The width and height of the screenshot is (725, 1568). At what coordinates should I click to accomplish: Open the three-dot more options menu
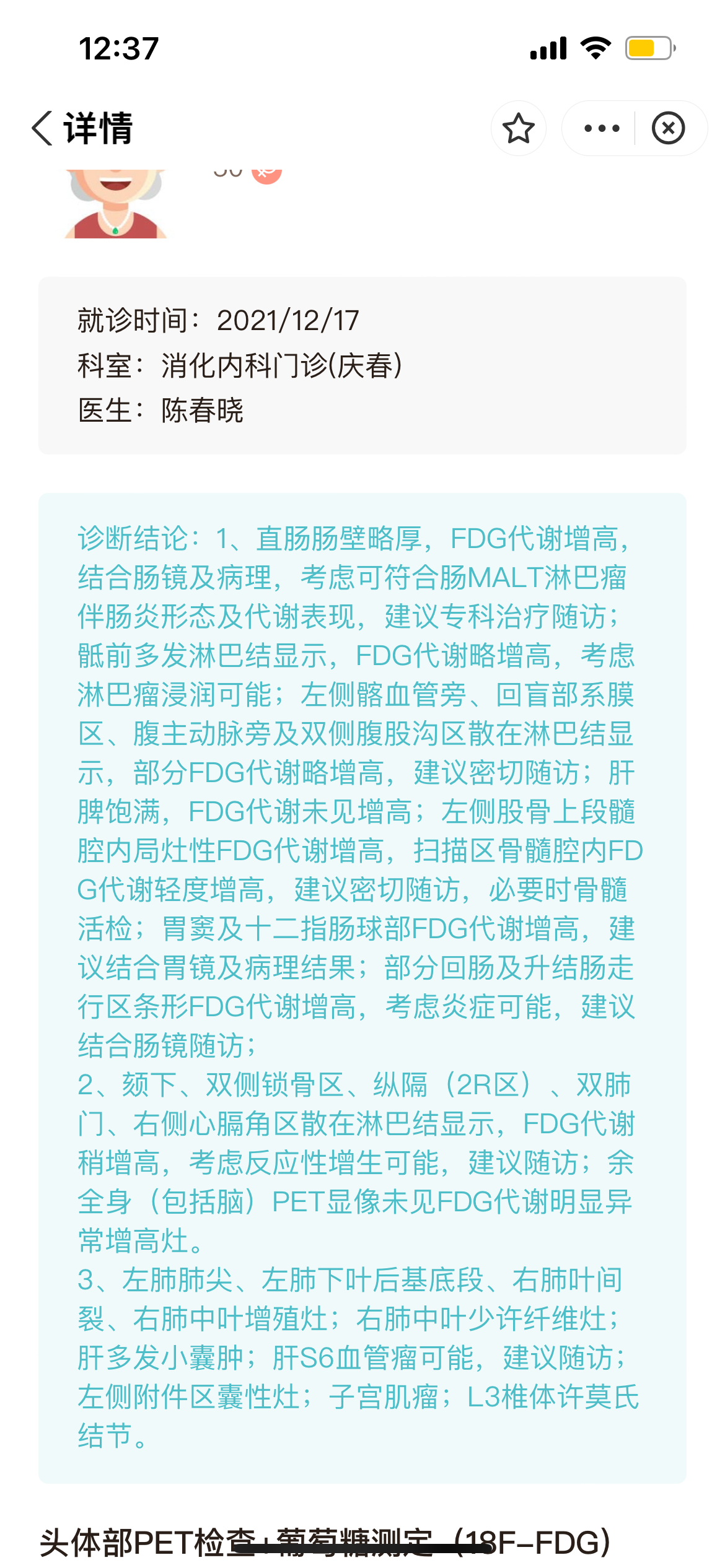click(602, 128)
